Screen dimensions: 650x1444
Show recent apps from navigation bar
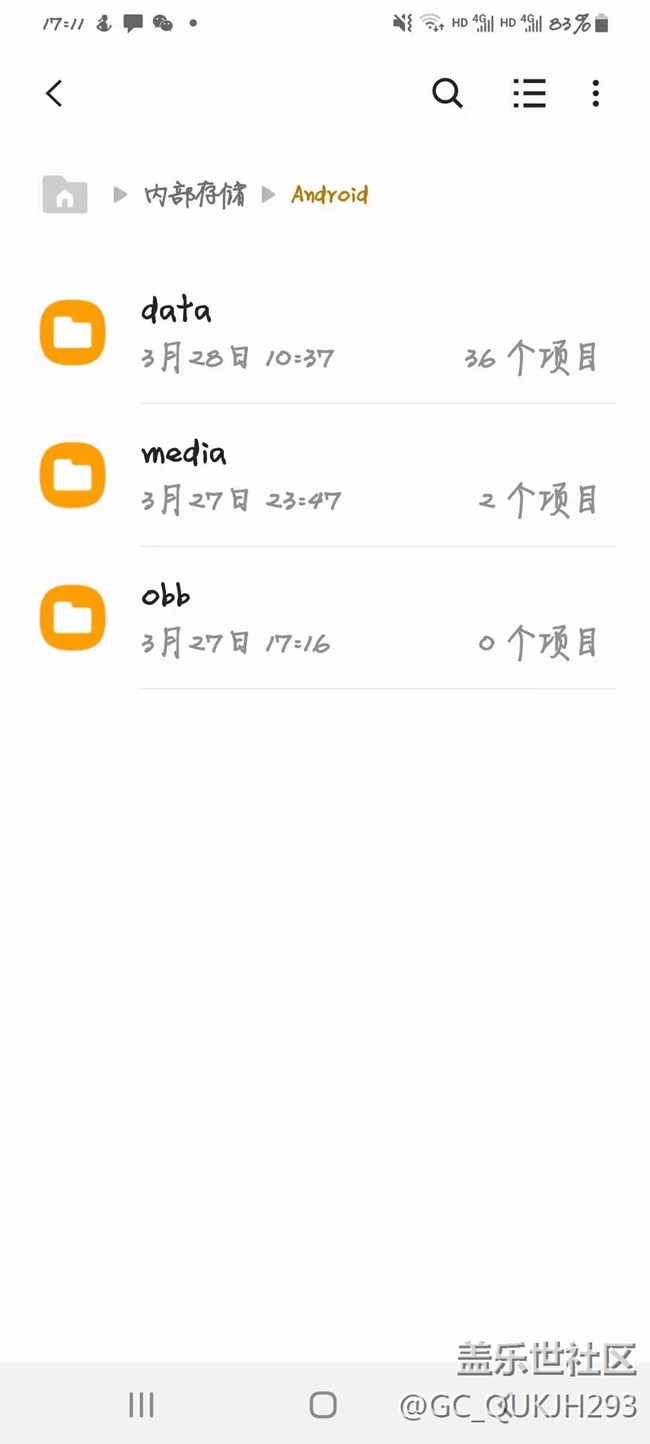coord(141,1404)
